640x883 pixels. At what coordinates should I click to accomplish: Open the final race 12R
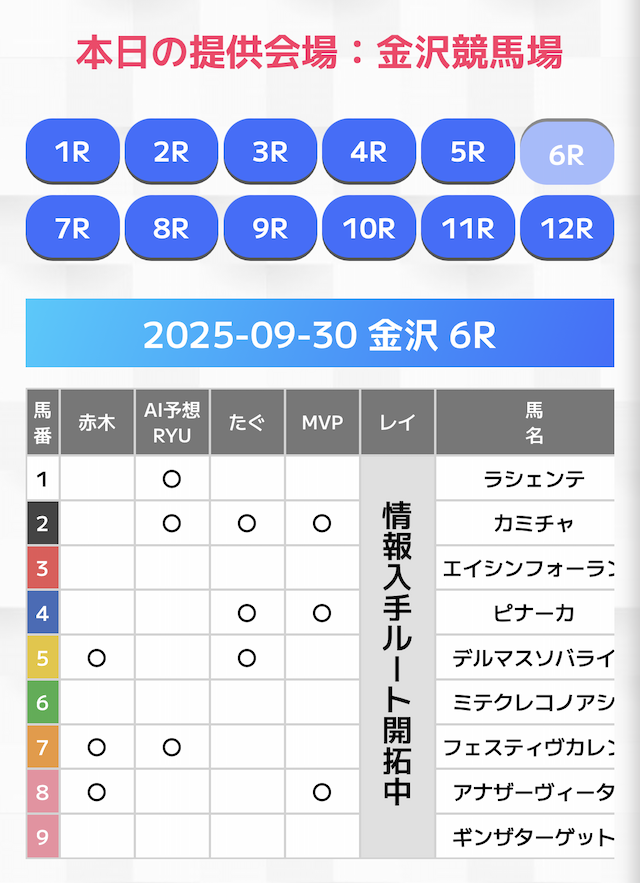566,228
